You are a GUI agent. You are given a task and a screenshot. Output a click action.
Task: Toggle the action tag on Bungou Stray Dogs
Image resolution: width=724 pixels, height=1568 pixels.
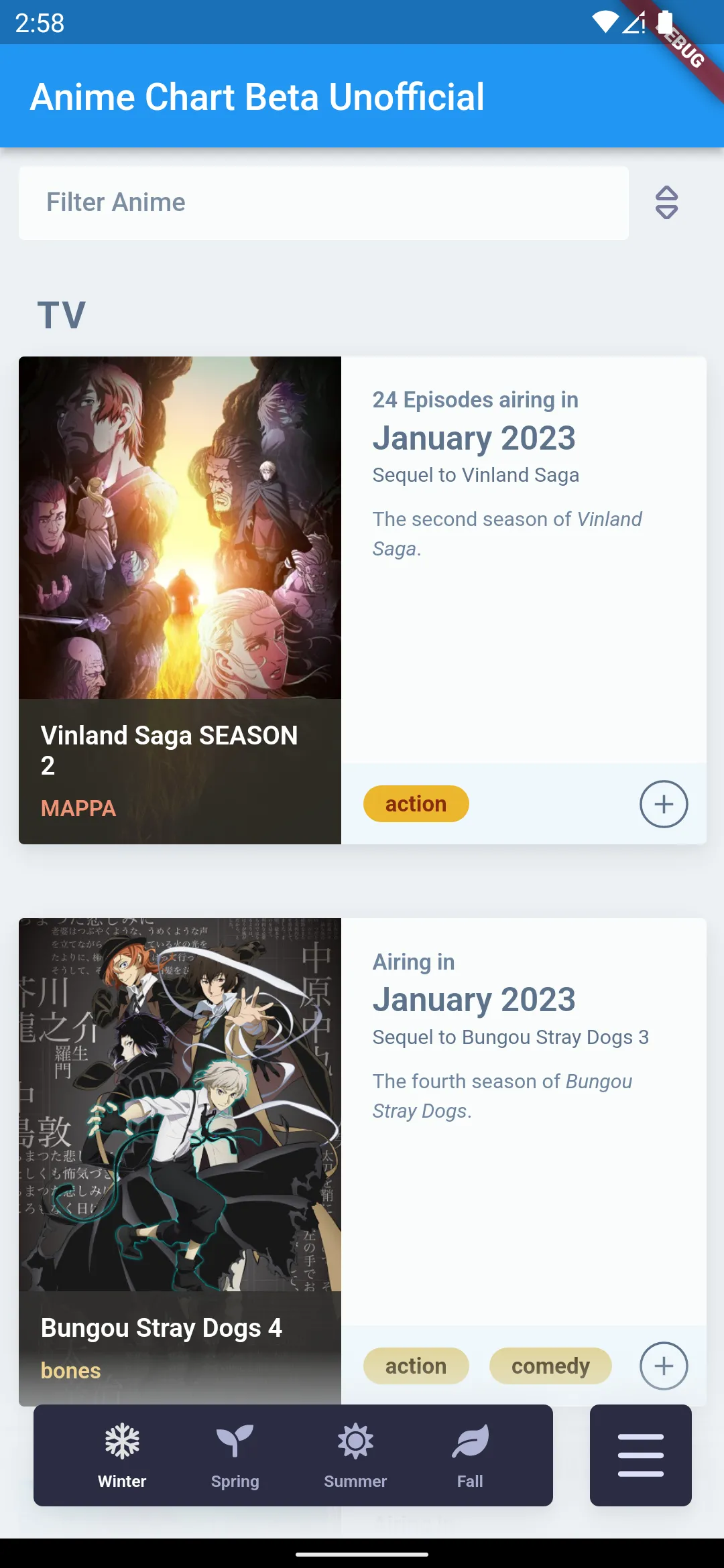click(416, 1366)
